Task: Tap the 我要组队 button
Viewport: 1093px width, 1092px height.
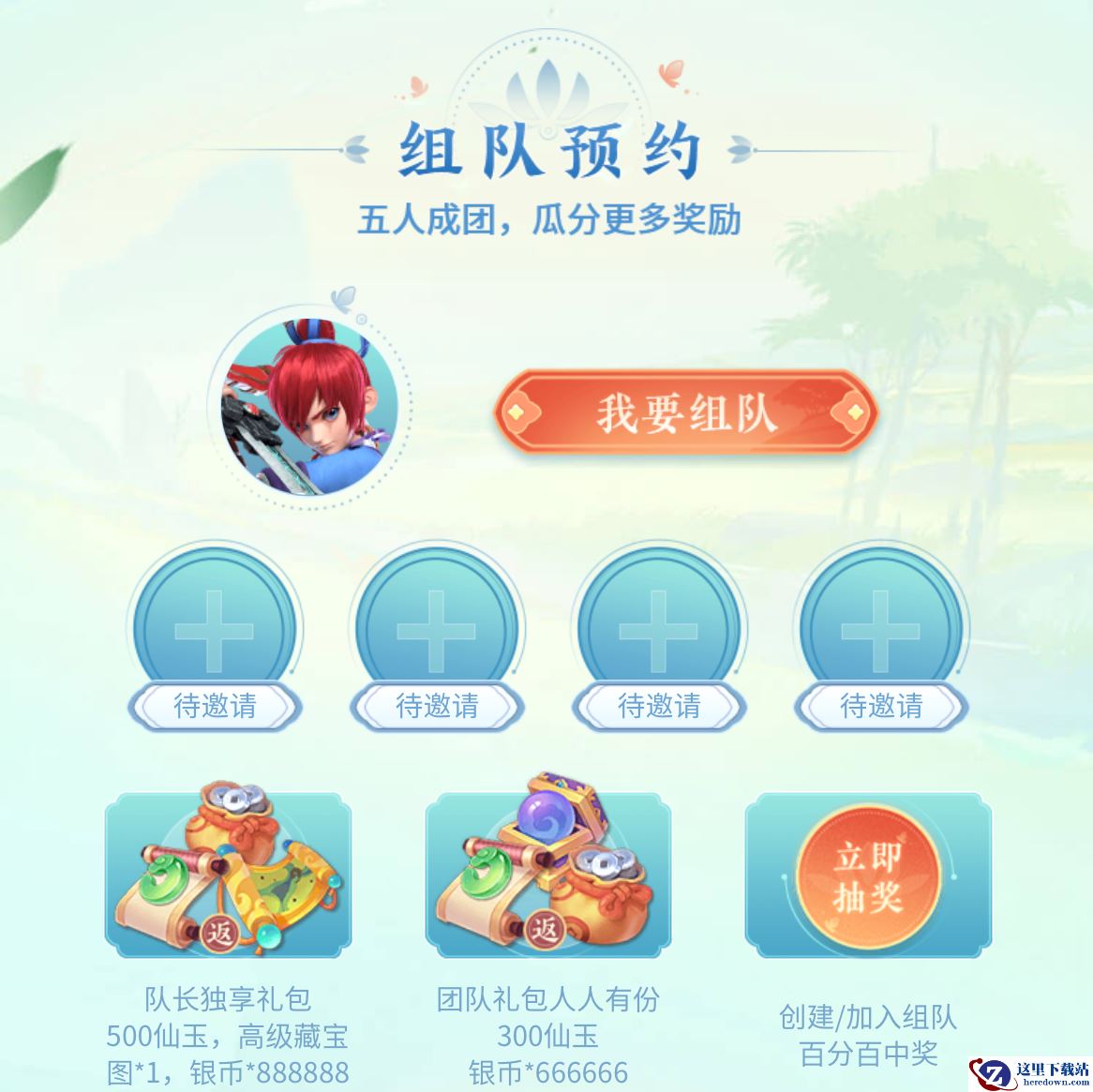Action: tap(686, 412)
